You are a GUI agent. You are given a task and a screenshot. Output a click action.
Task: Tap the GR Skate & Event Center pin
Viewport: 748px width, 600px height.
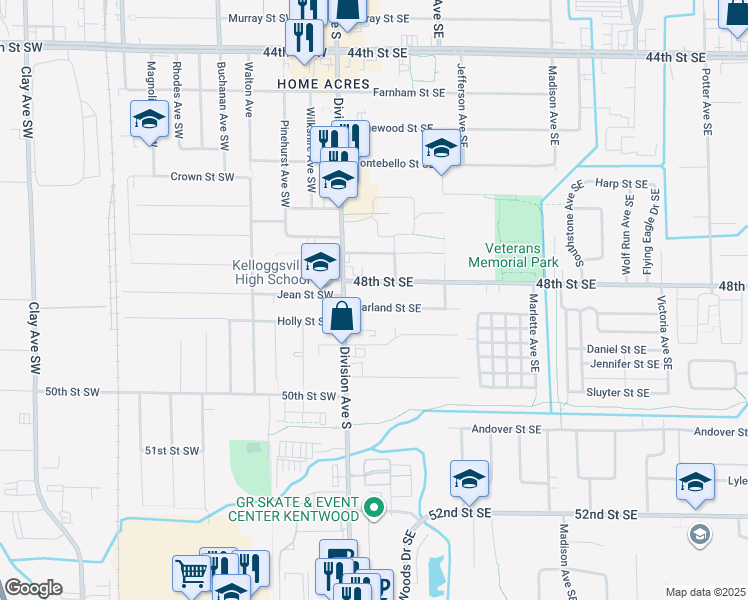pos(375,508)
